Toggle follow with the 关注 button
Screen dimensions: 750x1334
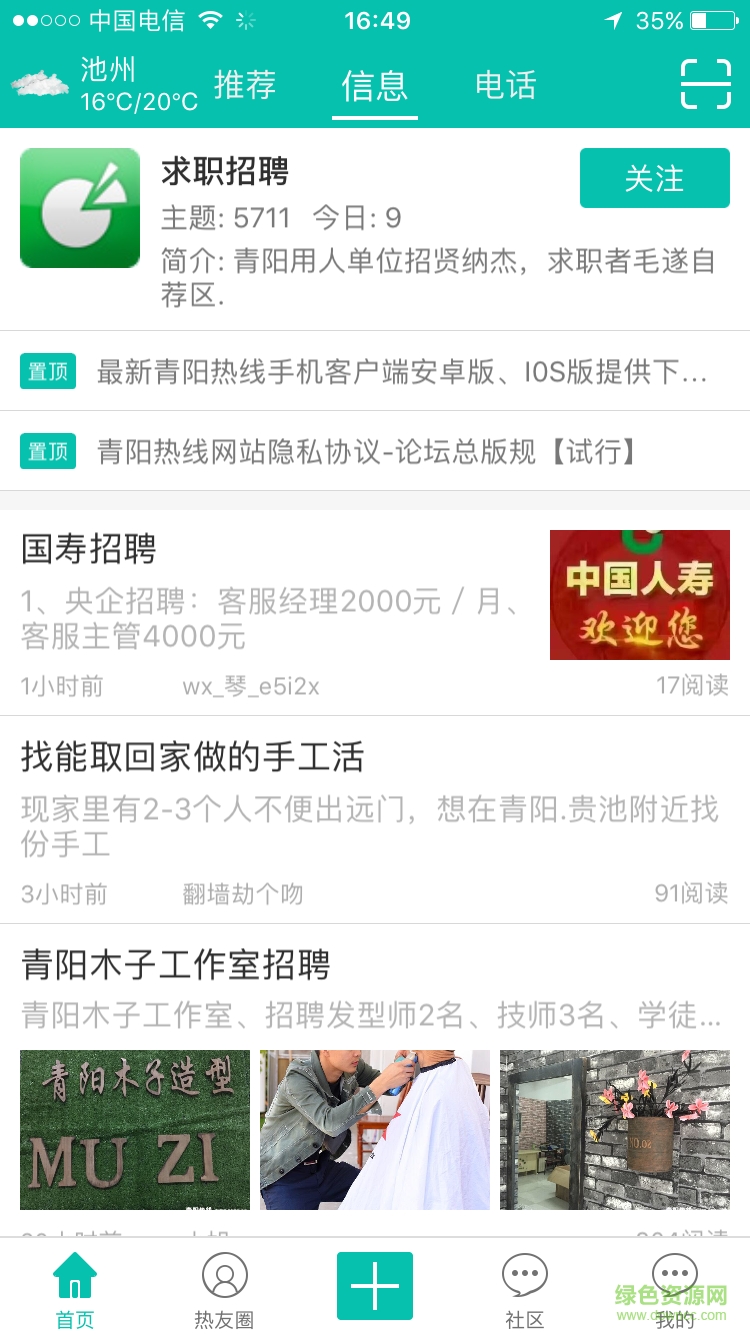pyautogui.click(x=654, y=178)
